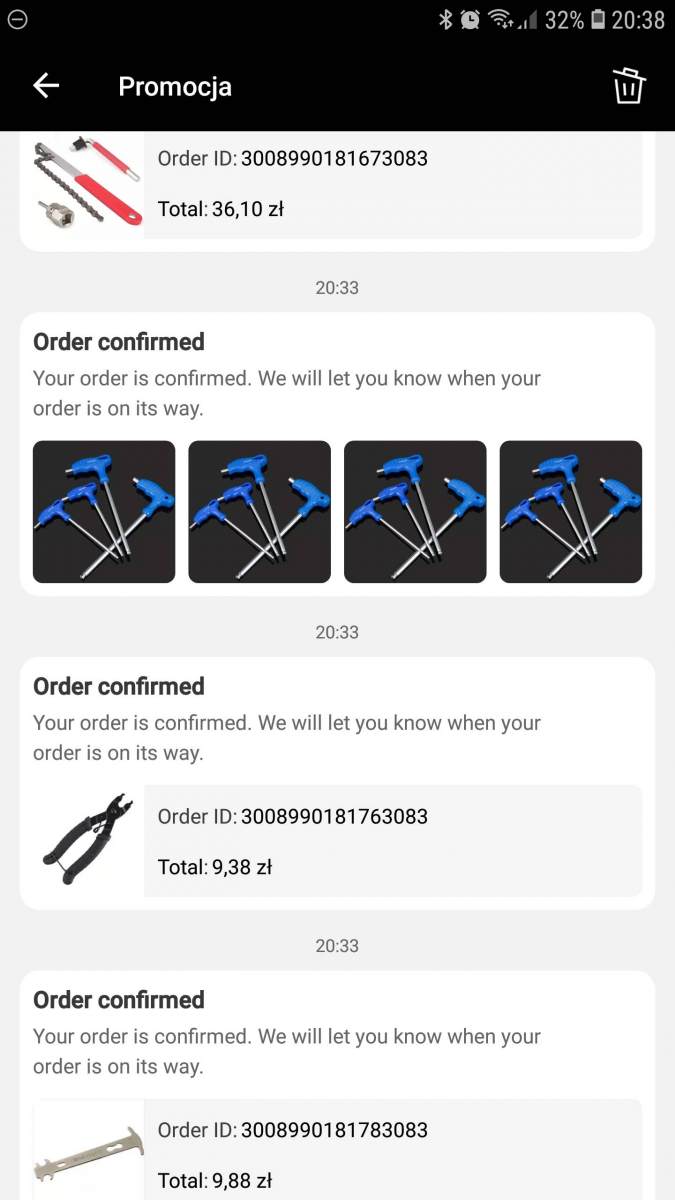Open the confirmed order with blue hex wrenches
The image size is (675, 1200).
pyautogui.click(x=337, y=454)
